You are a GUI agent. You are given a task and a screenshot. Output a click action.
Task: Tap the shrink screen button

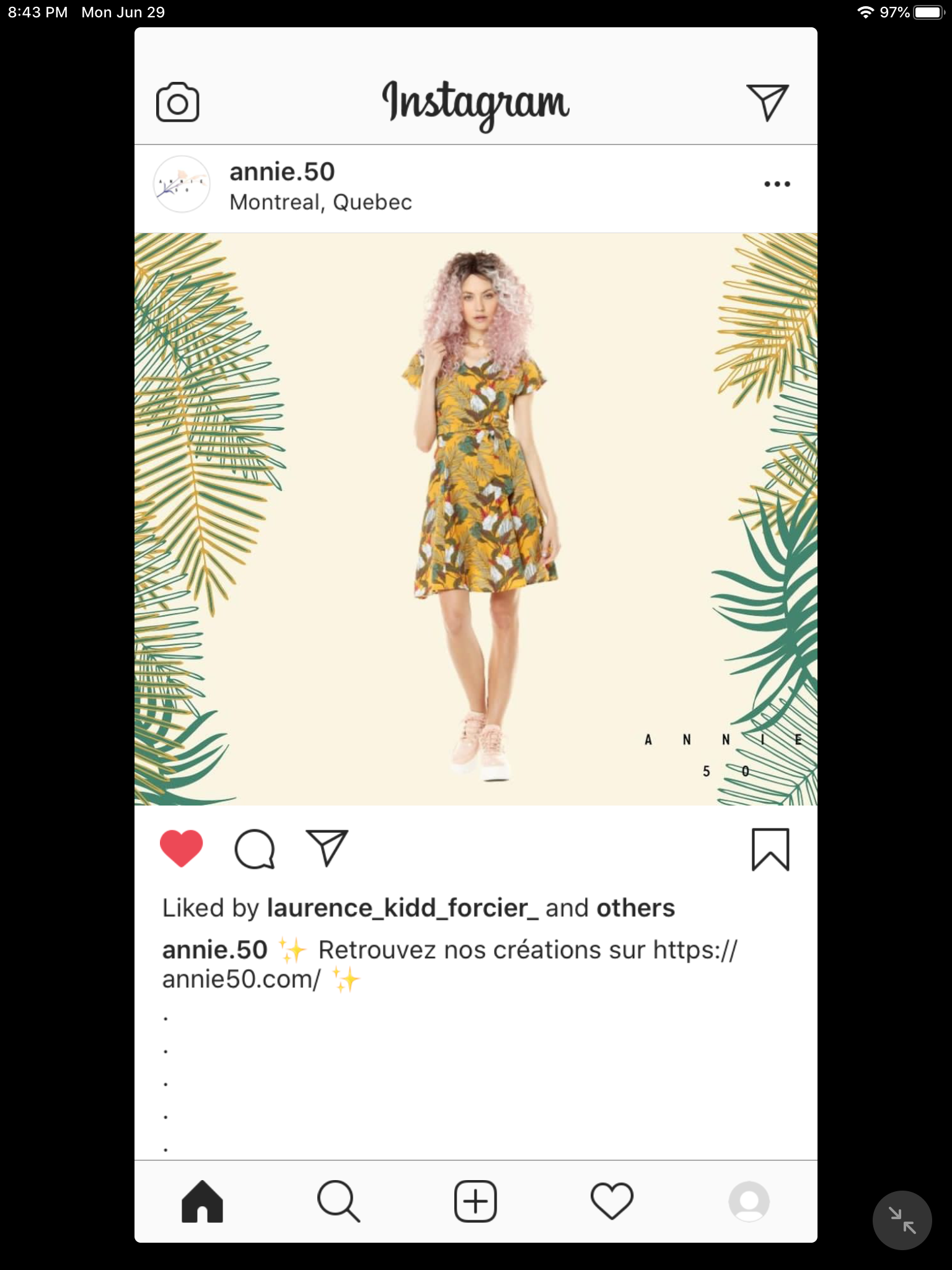tap(902, 1220)
